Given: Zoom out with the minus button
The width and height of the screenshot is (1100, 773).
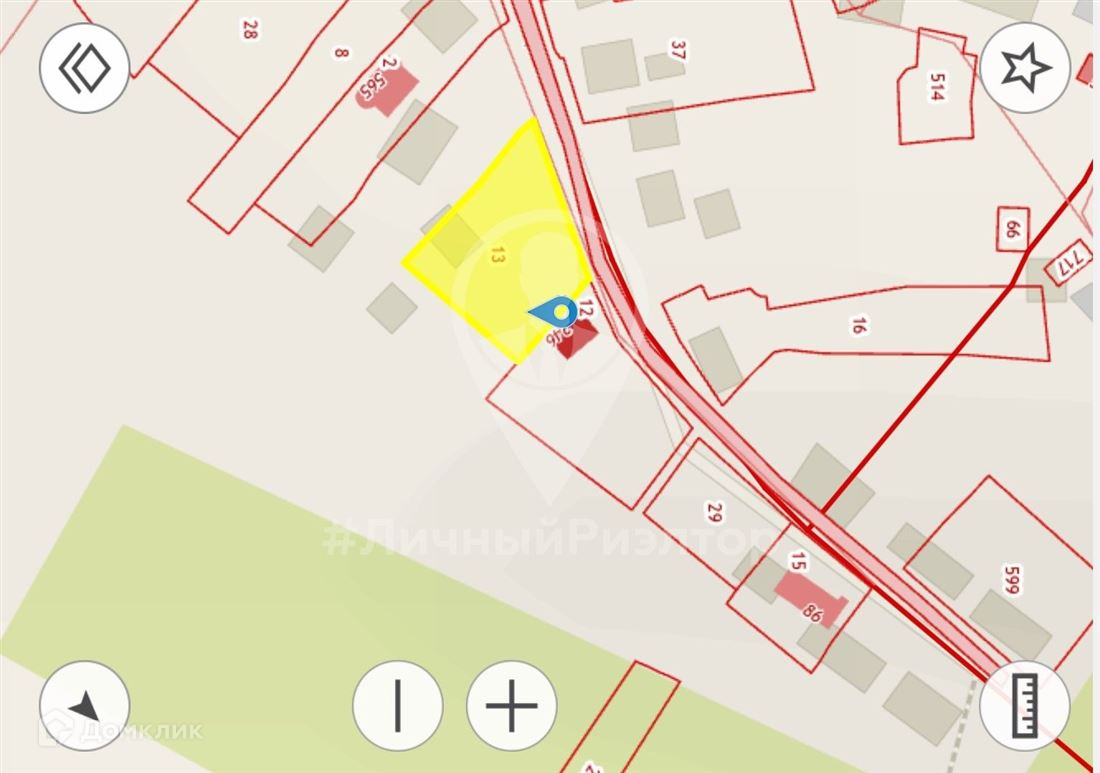Looking at the screenshot, I should (398, 706).
